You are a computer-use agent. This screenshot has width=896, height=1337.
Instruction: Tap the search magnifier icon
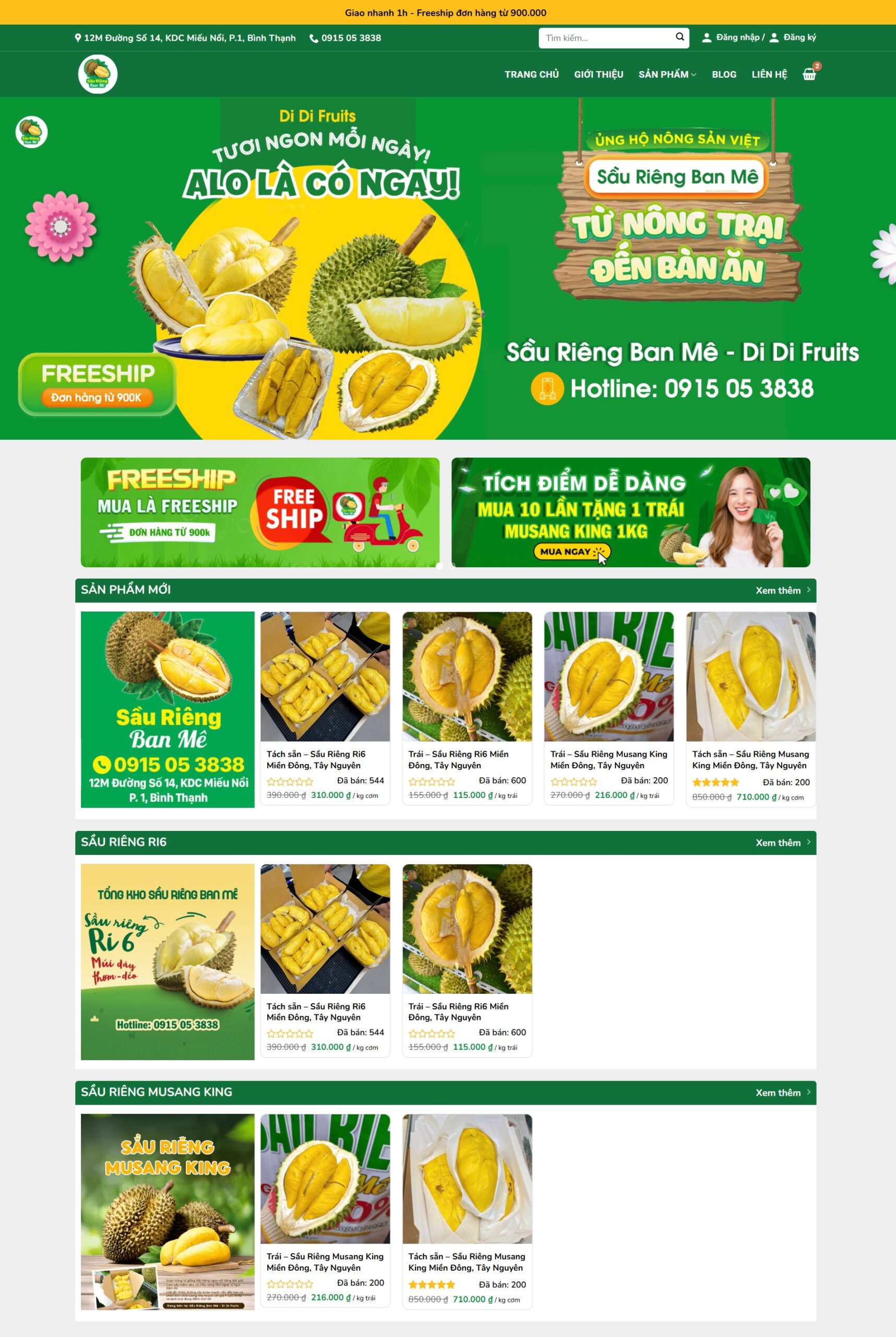click(x=679, y=37)
